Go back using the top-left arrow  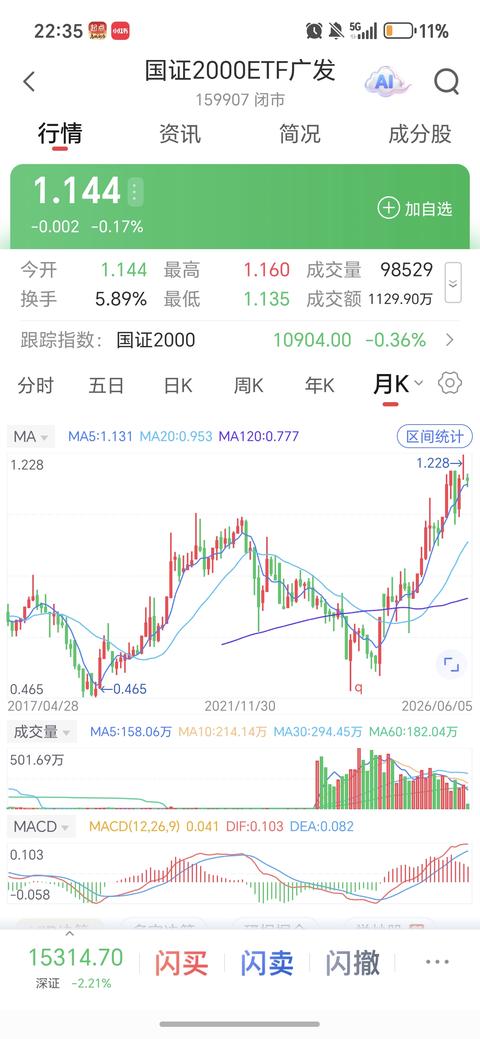pyautogui.click(x=29, y=82)
